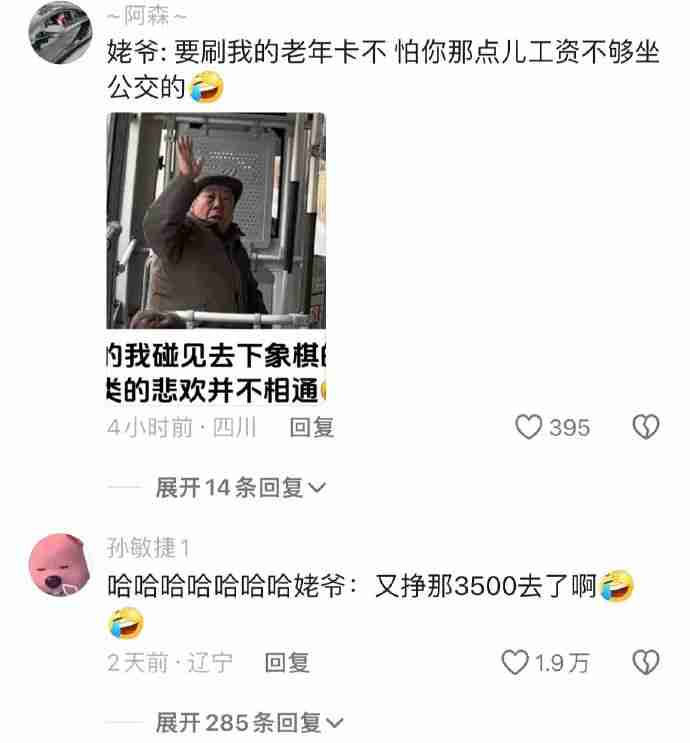The height and width of the screenshot is (743, 690).
Task: Like 阿森's comment with 395 likes
Action: [529, 427]
